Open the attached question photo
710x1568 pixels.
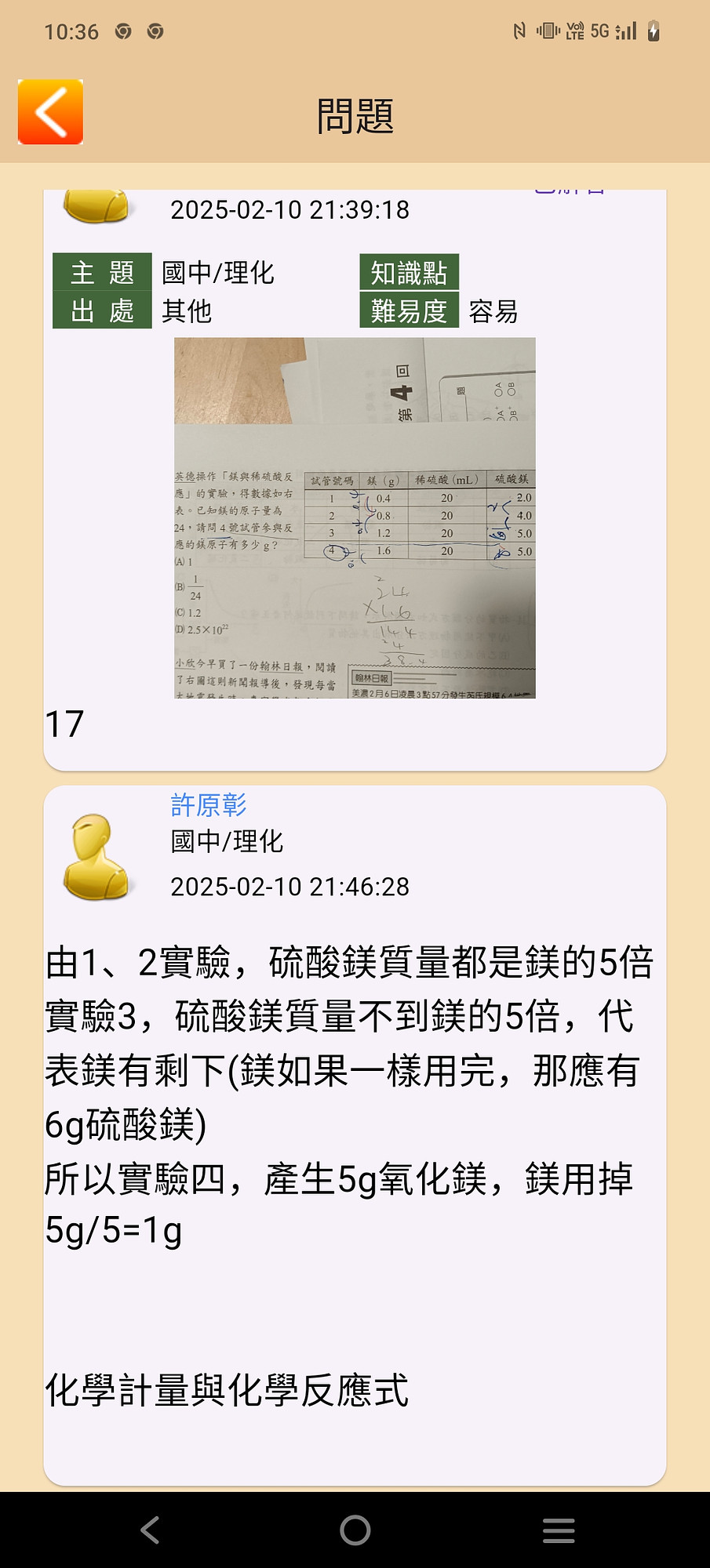355,517
